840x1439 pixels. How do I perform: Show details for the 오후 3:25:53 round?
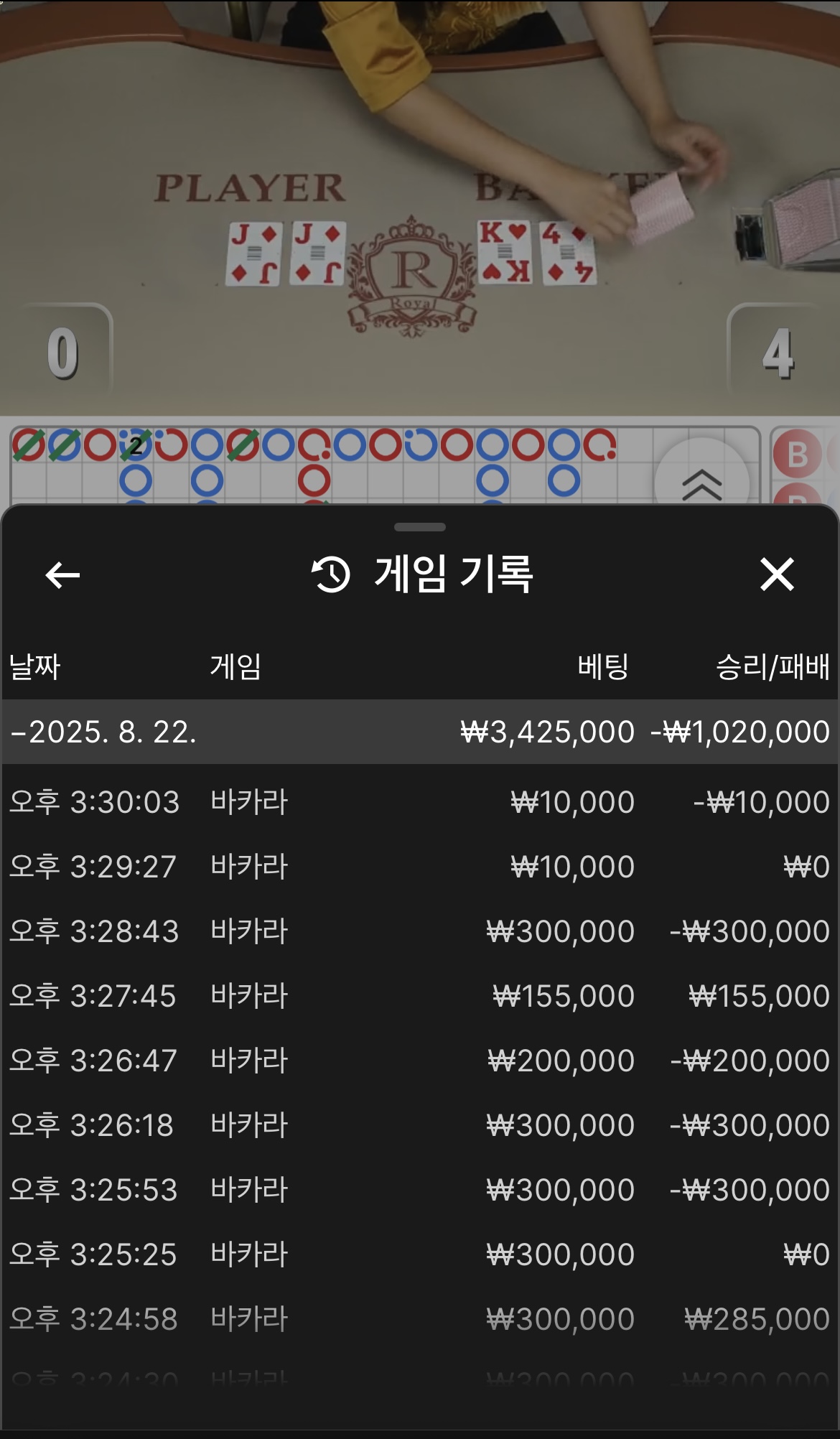click(x=419, y=1190)
